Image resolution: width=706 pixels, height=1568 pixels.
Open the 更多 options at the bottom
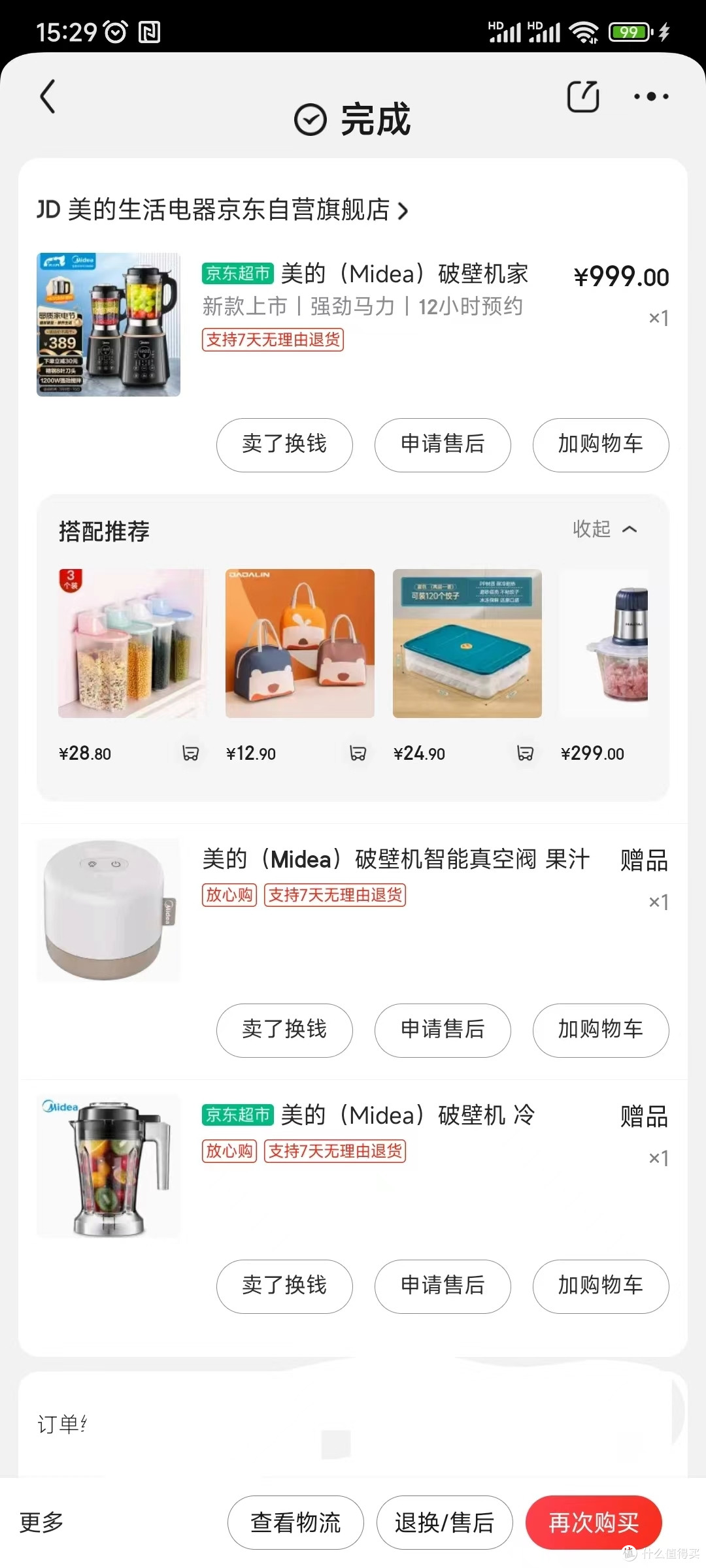[42, 1522]
